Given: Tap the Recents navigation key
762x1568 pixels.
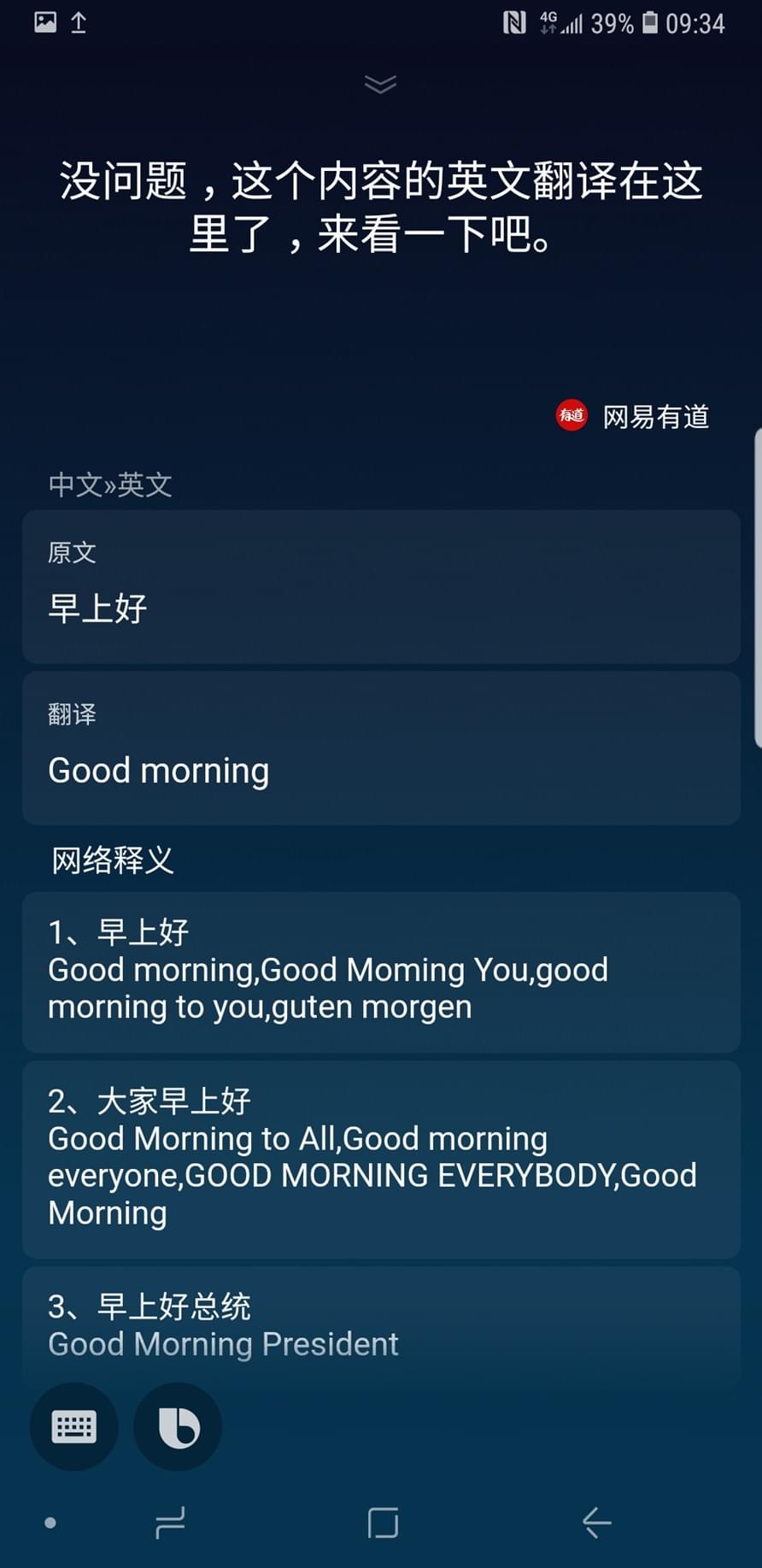Looking at the screenshot, I should coord(169,1523).
